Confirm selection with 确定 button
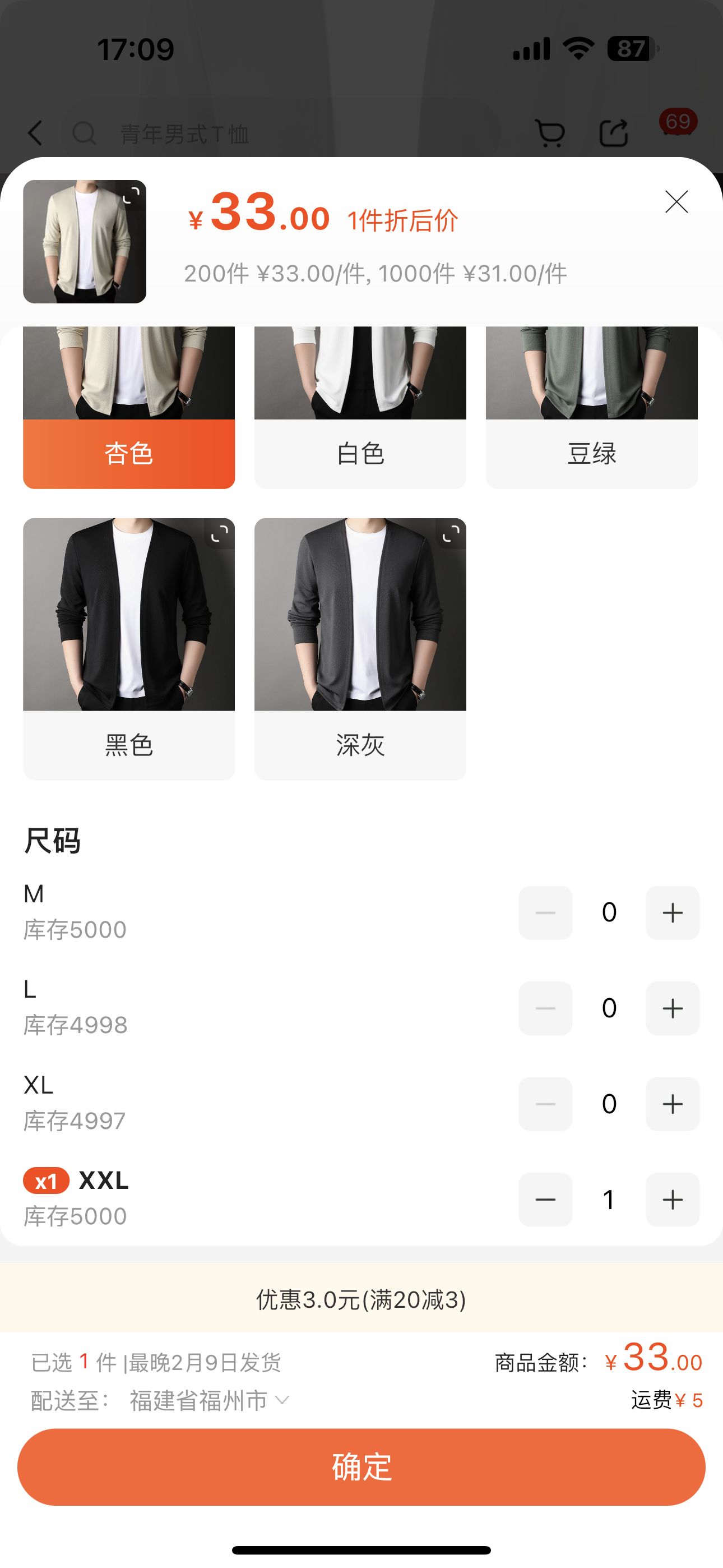Screen dimensions: 723x1568 [361, 1467]
